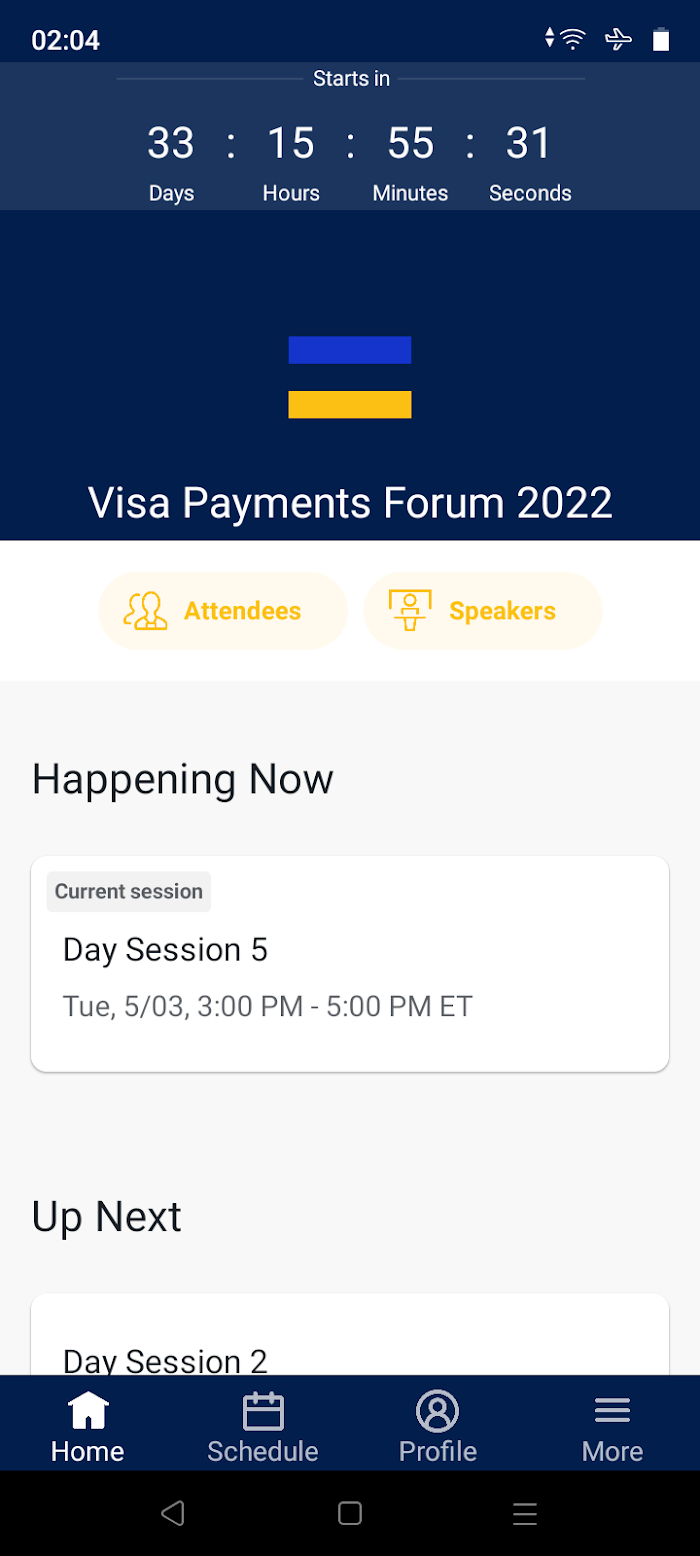View the Speakers list
700x1556 pixels.
(483, 611)
